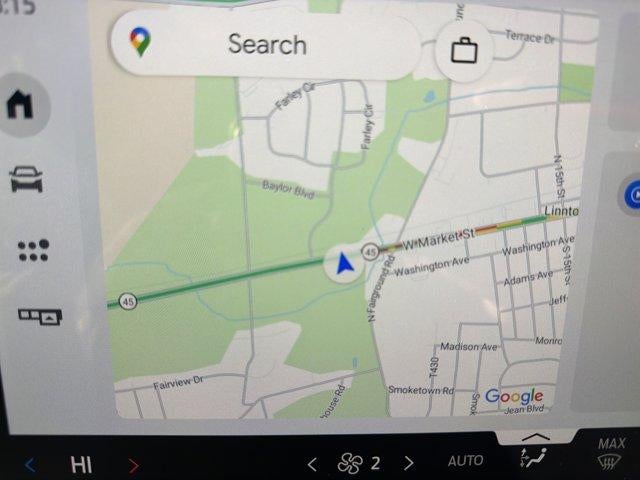640x480 pixels.
Task: Open the split-screen view icon
Action: pos(40,316)
